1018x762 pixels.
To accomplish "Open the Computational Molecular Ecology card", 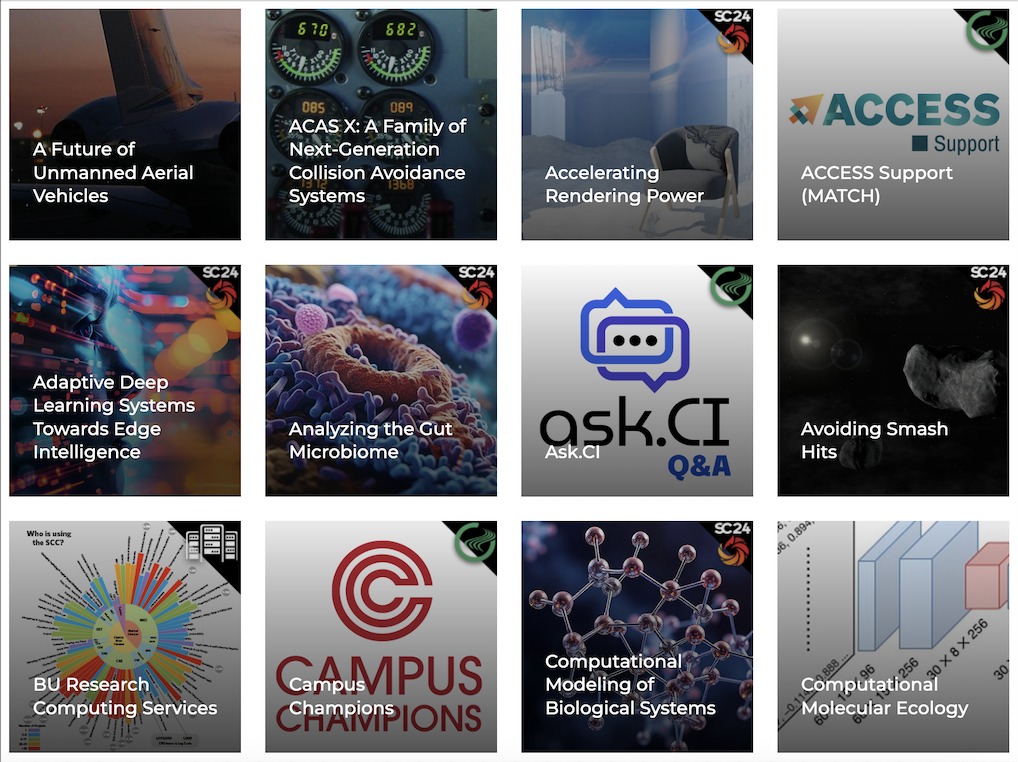I will click(x=893, y=637).
